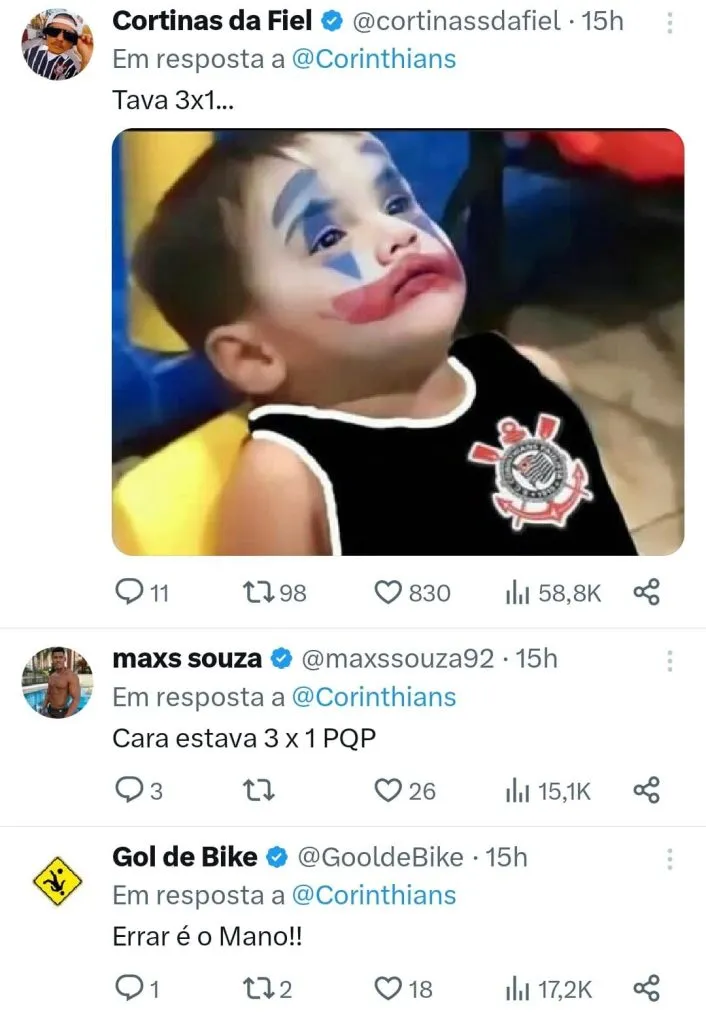Reply to maxs souza's tweet
706x1024 pixels.
click(x=130, y=792)
